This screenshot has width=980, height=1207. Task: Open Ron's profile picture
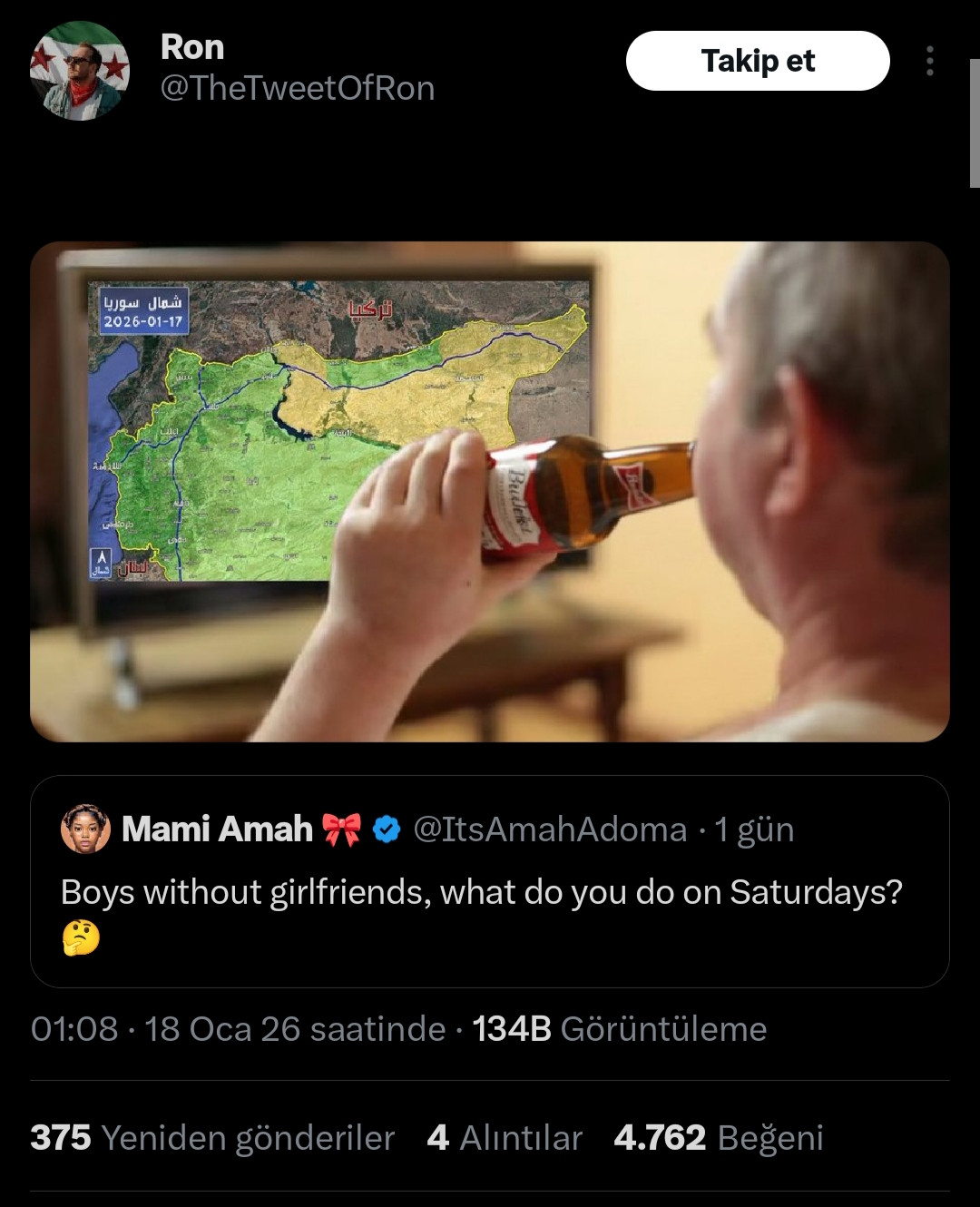[x=80, y=71]
